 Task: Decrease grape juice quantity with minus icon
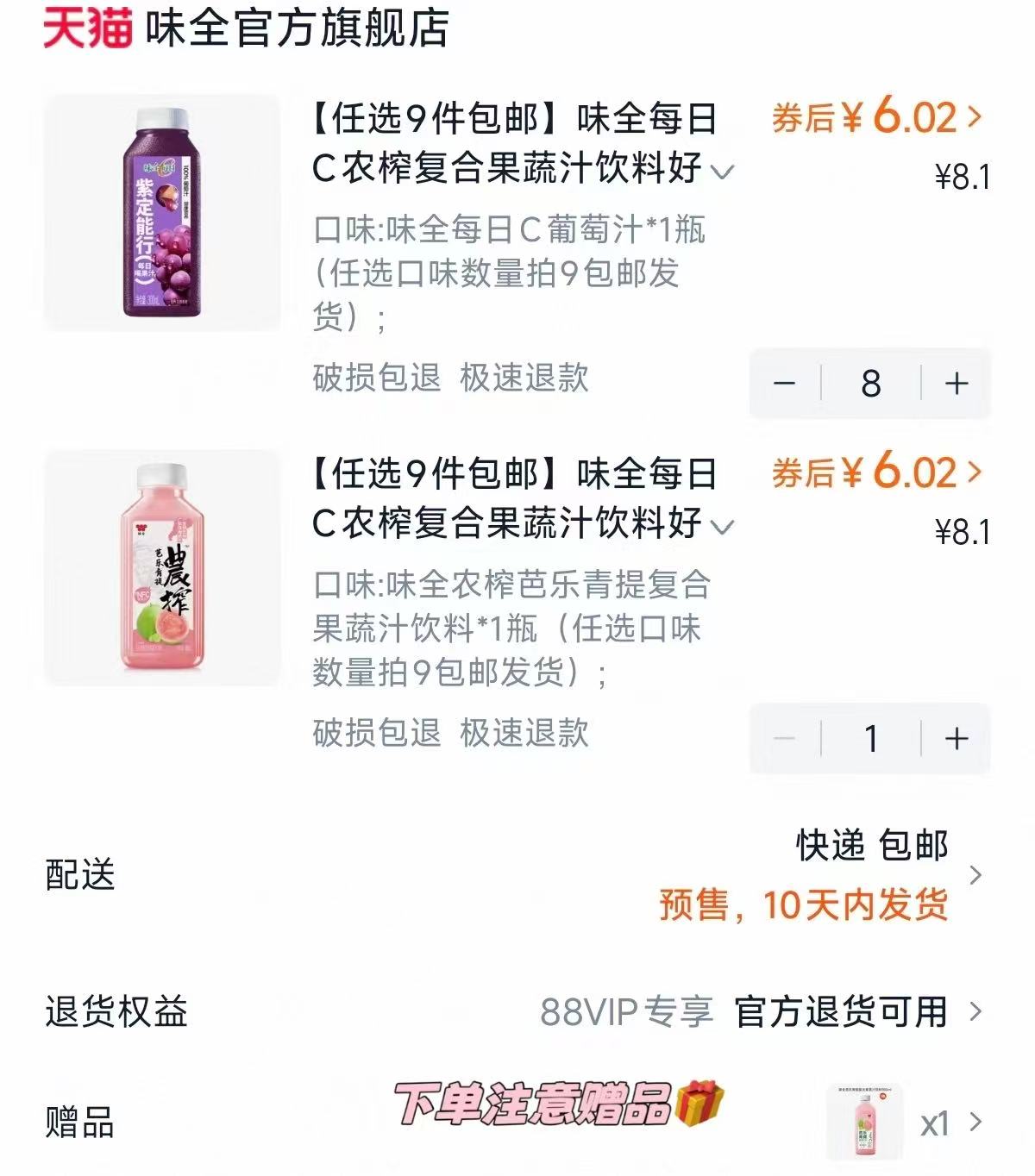783,385
